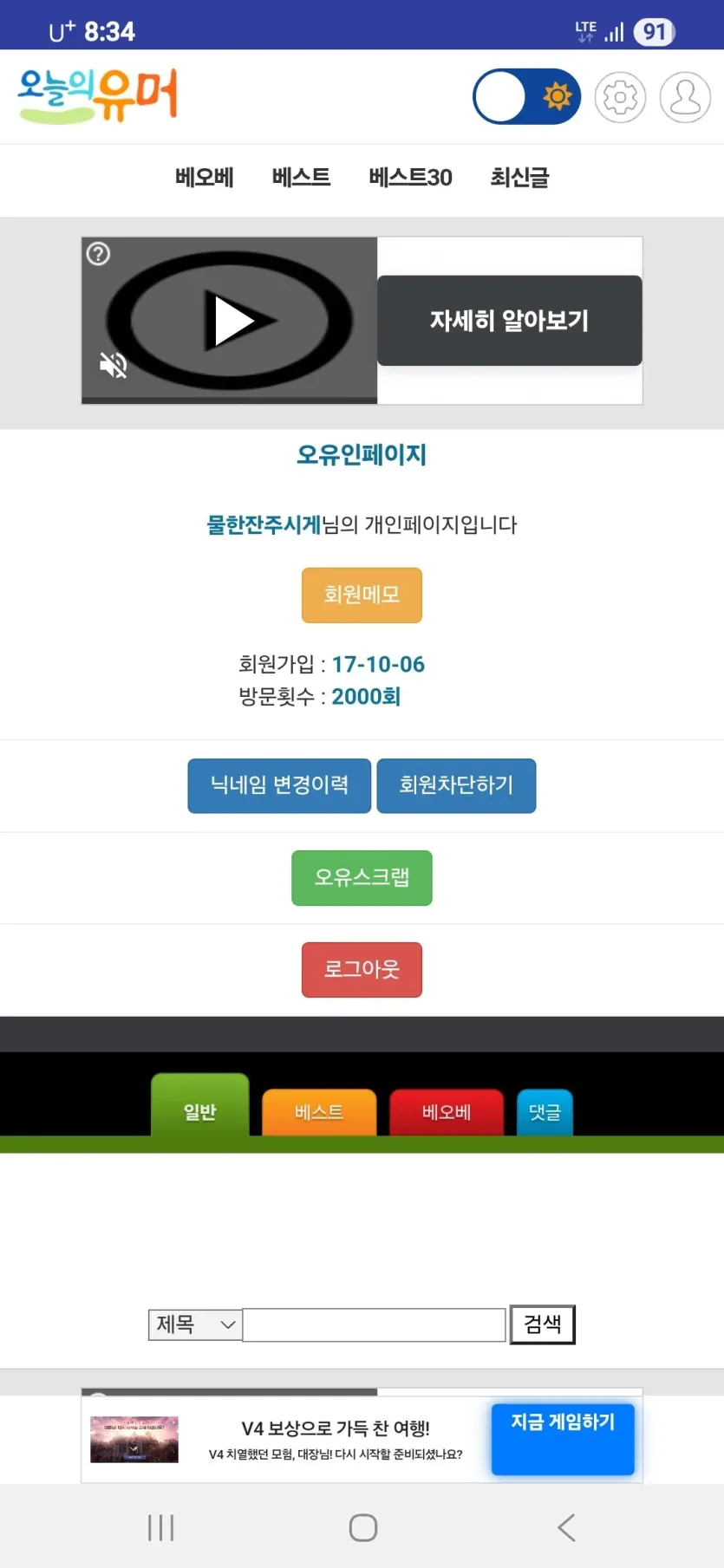The height and width of the screenshot is (1568, 724).
Task: Expand the 제목 search dropdown
Action: (195, 1324)
